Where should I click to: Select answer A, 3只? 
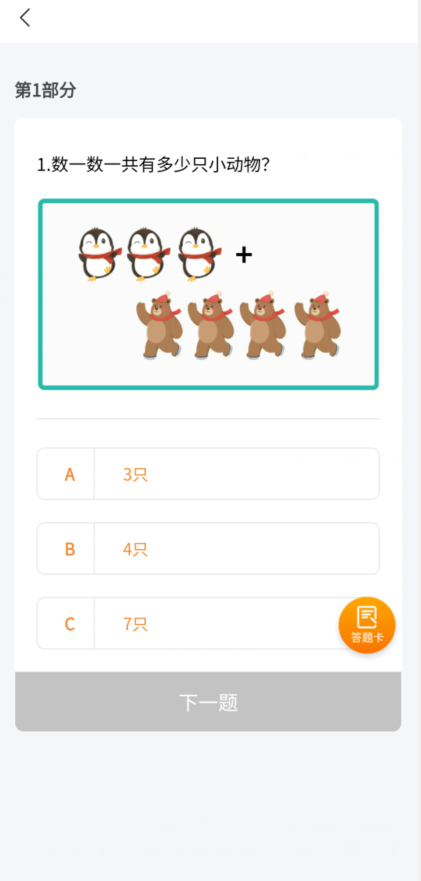(208, 474)
